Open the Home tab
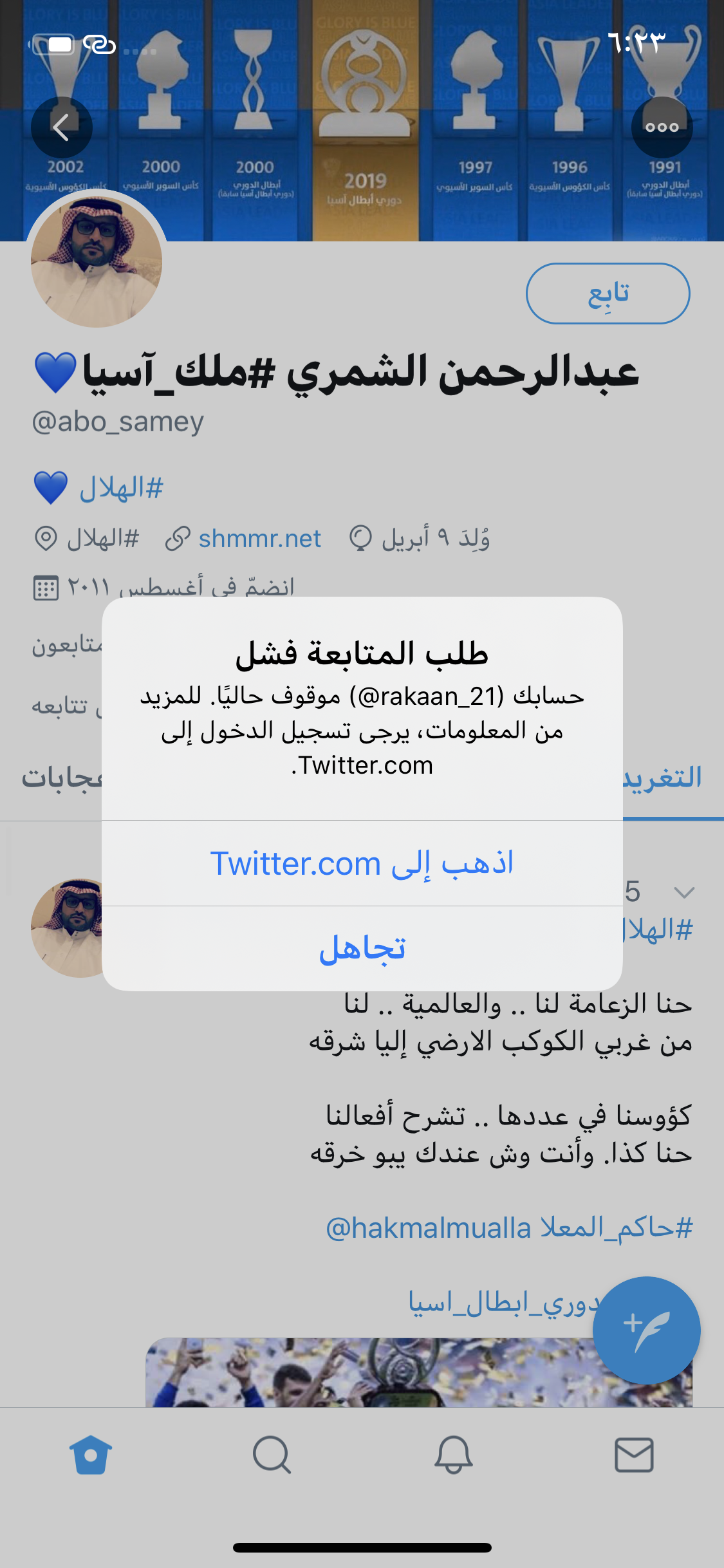This screenshot has width=724, height=1568. click(x=90, y=1455)
